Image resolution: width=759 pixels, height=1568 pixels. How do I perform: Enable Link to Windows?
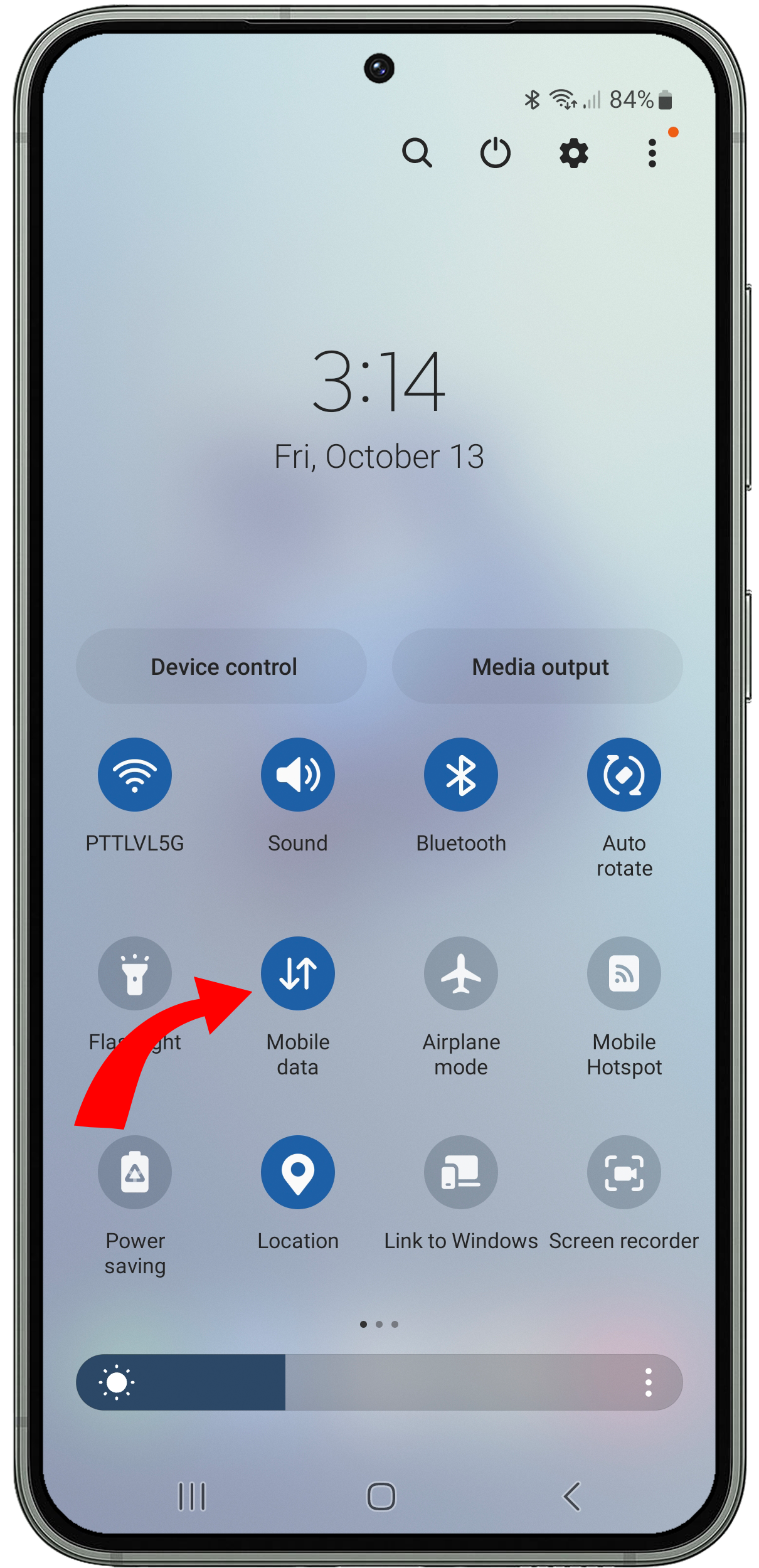(x=461, y=1172)
